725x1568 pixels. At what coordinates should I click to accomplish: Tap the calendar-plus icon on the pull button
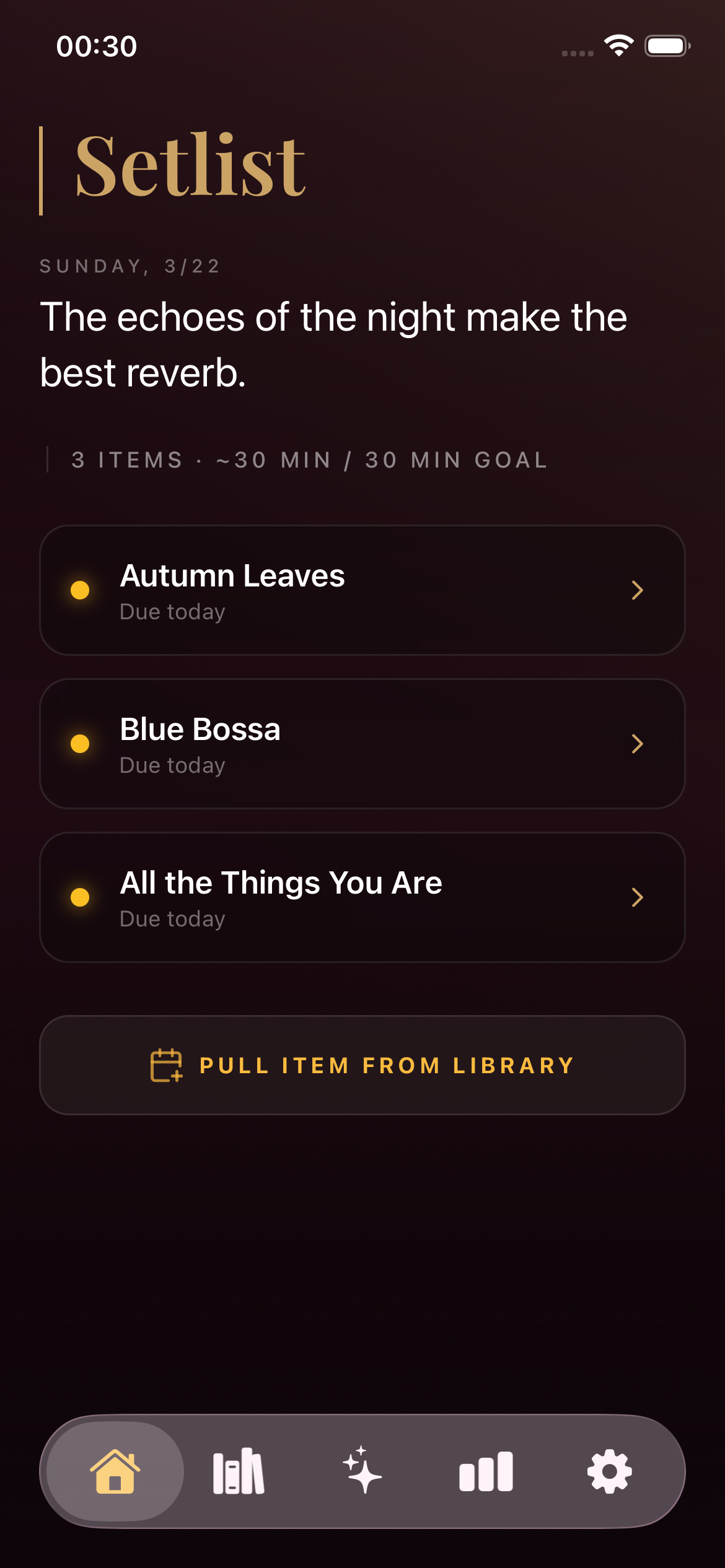pyautogui.click(x=166, y=1065)
